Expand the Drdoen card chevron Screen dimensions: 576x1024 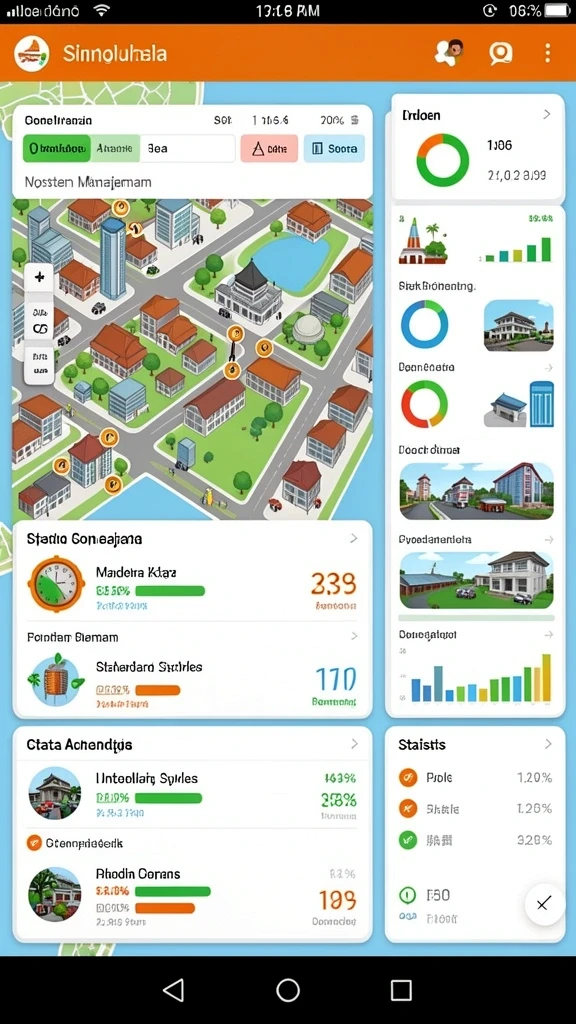[547, 114]
